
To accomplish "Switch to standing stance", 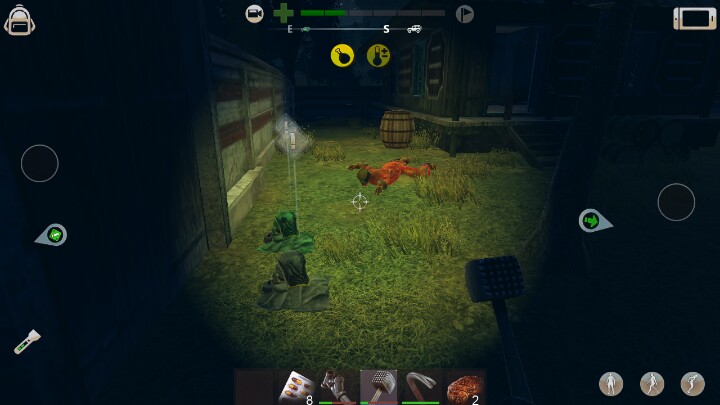I will (610, 382).
